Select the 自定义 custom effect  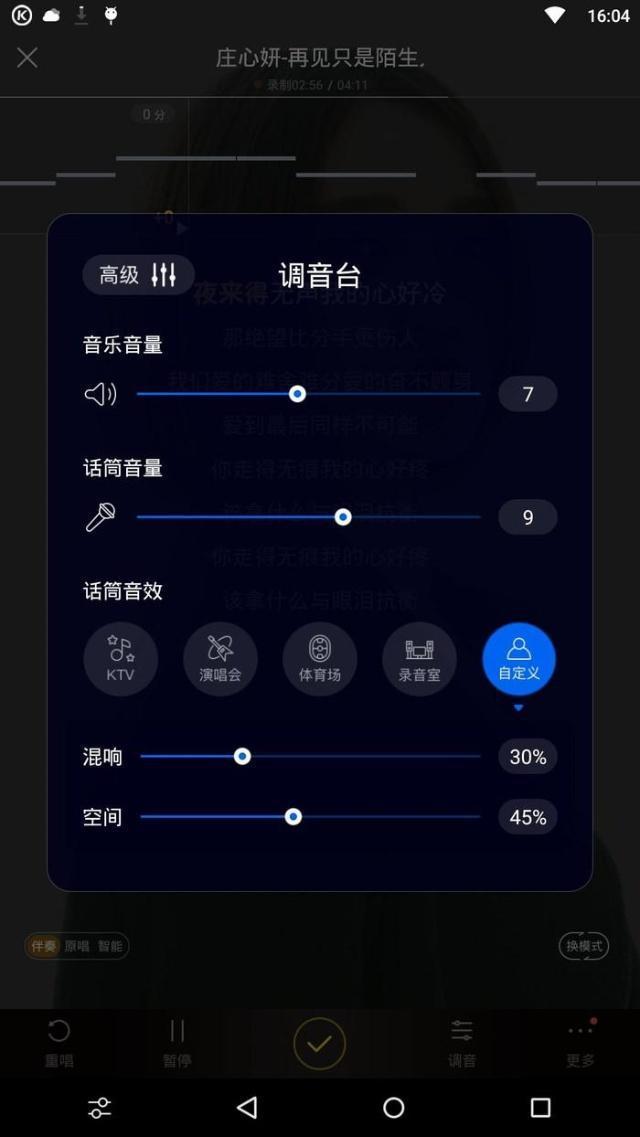point(519,659)
